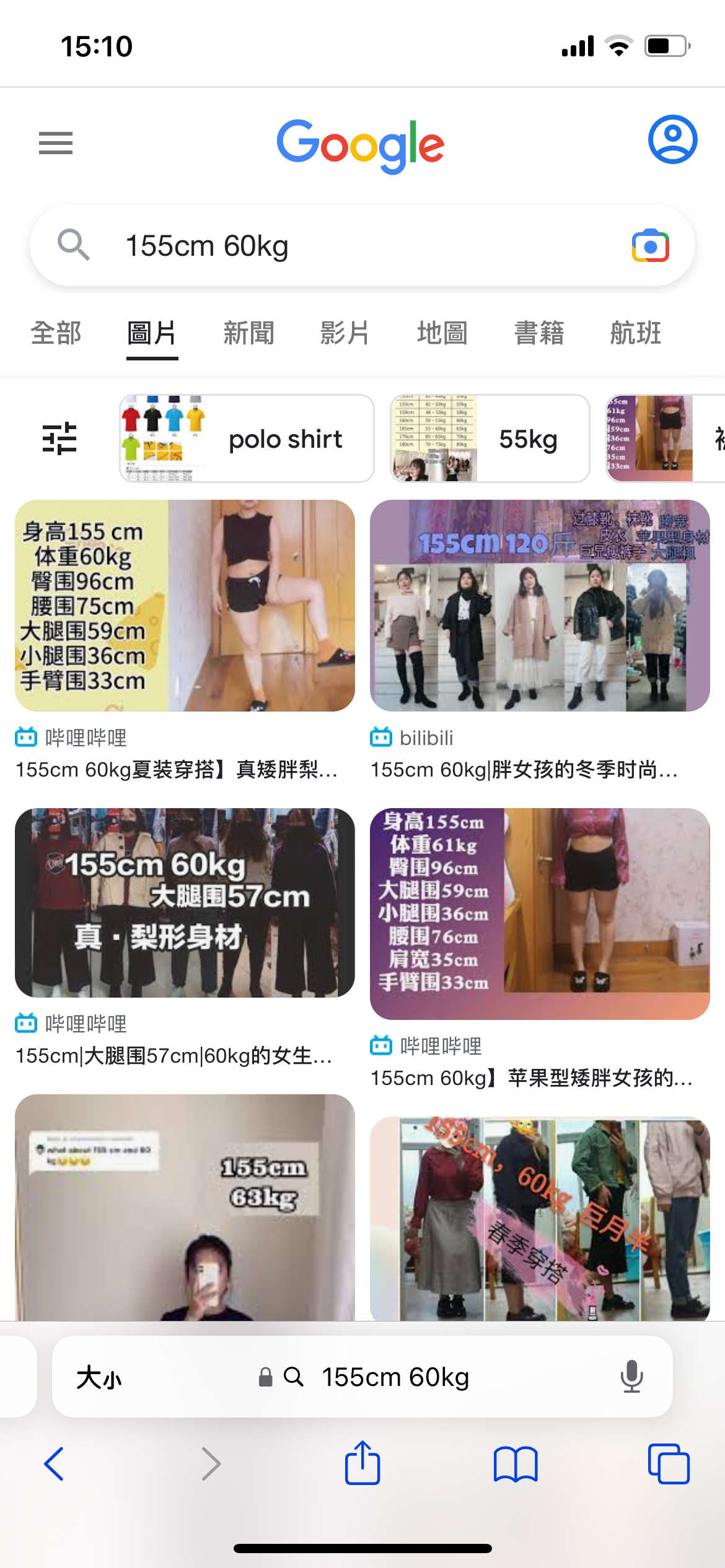This screenshot has height=1568, width=725.
Task: Tap the search magnifier icon
Action: [x=75, y=245]
